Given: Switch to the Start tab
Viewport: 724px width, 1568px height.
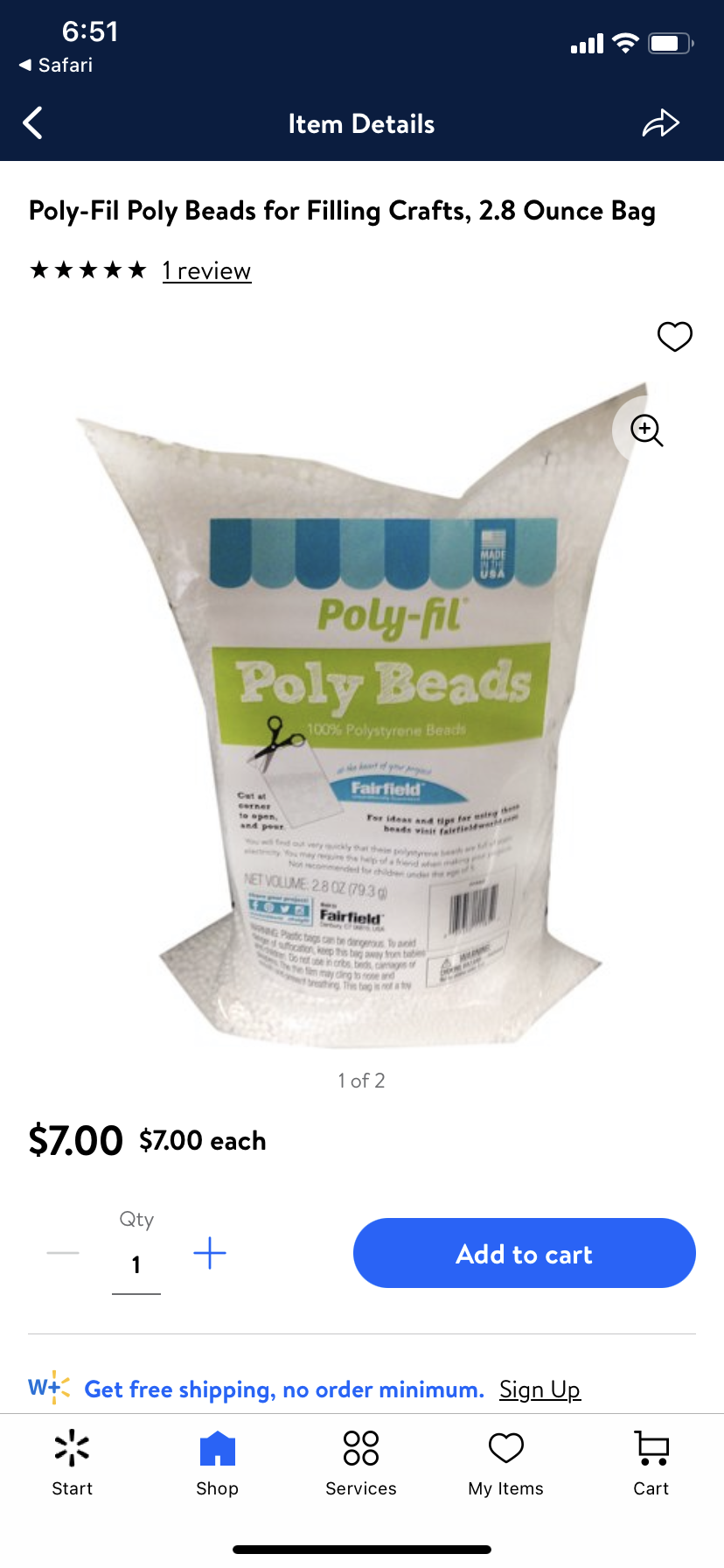Looking at the screenshot, I should [x=73, y=1463].
